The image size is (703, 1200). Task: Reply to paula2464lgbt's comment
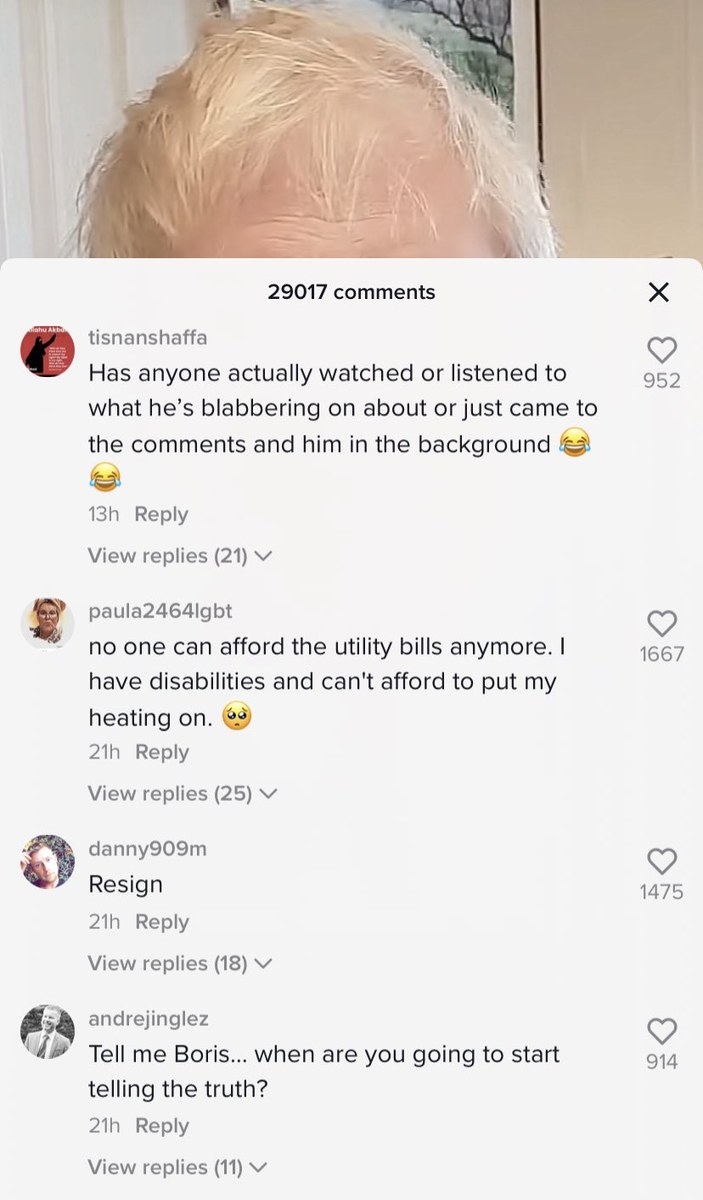click(162, 752)
